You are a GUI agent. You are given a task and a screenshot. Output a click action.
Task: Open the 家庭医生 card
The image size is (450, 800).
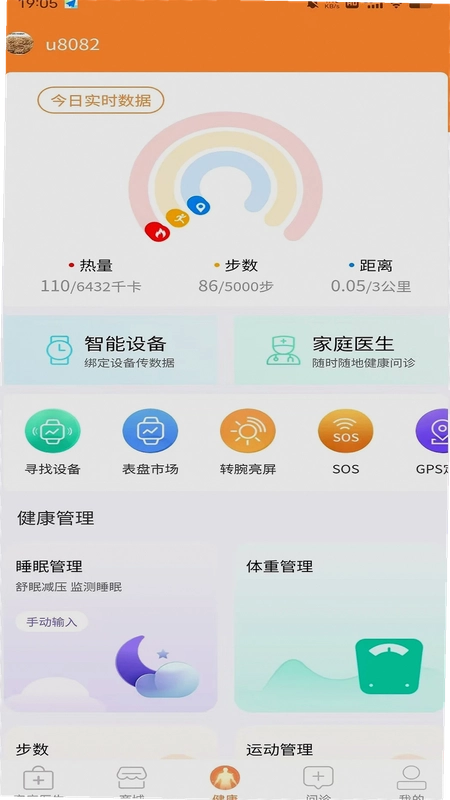click(x=341, y=349)
